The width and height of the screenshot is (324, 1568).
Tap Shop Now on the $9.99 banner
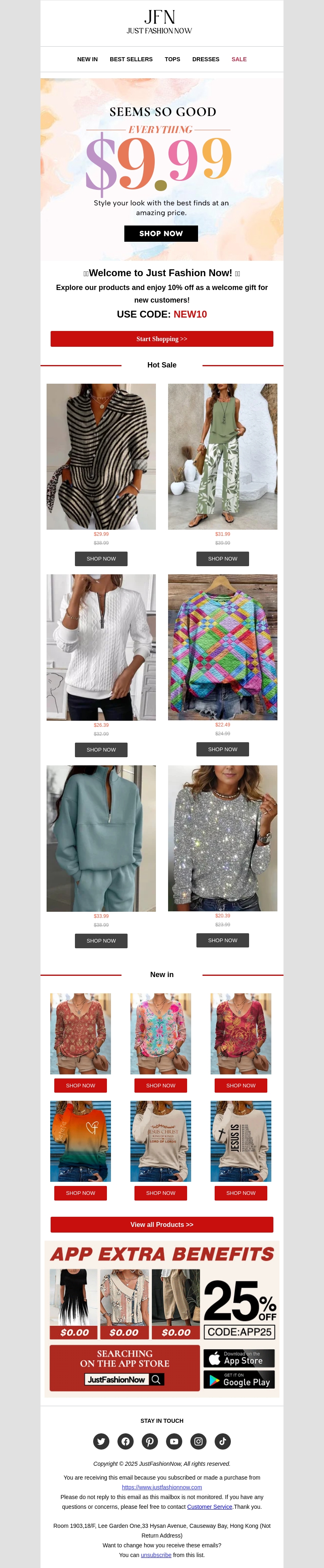point(161,234)
